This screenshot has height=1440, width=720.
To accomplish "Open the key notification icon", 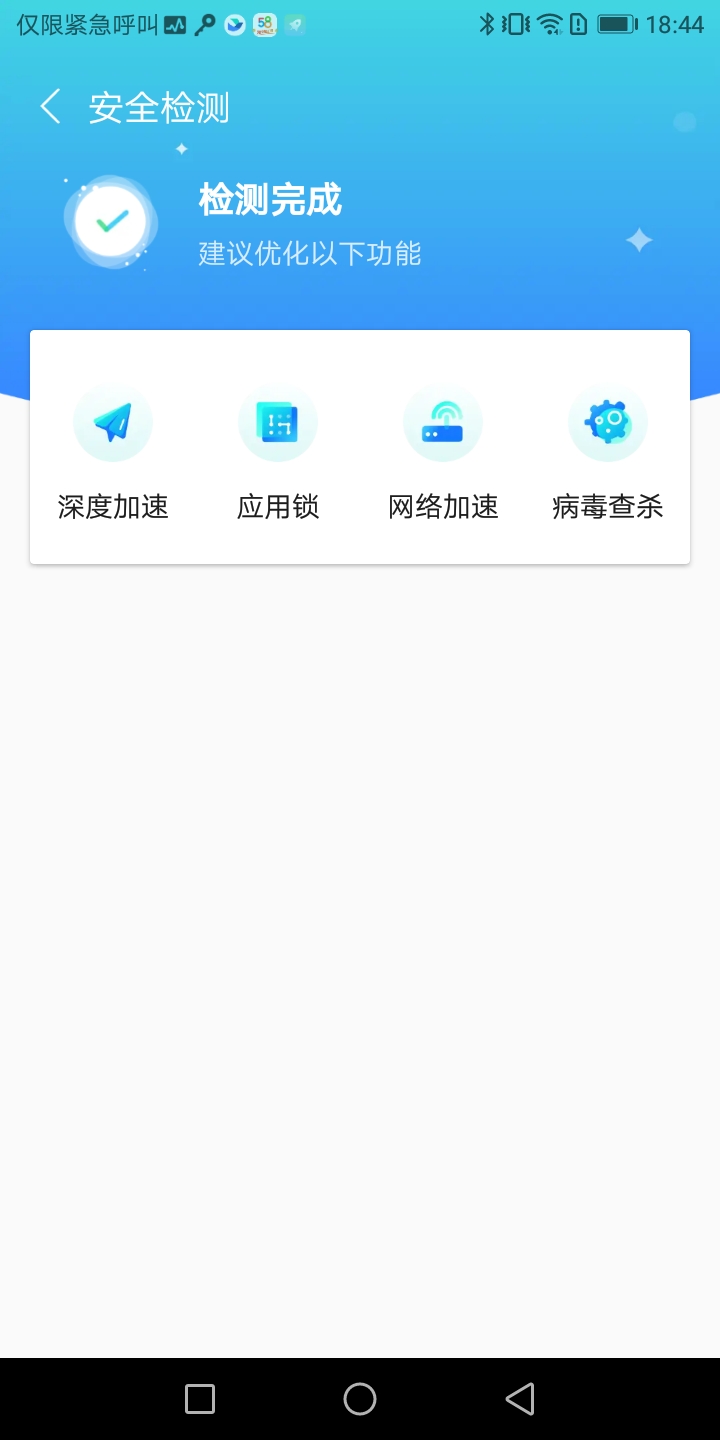I will click(202, 24).
